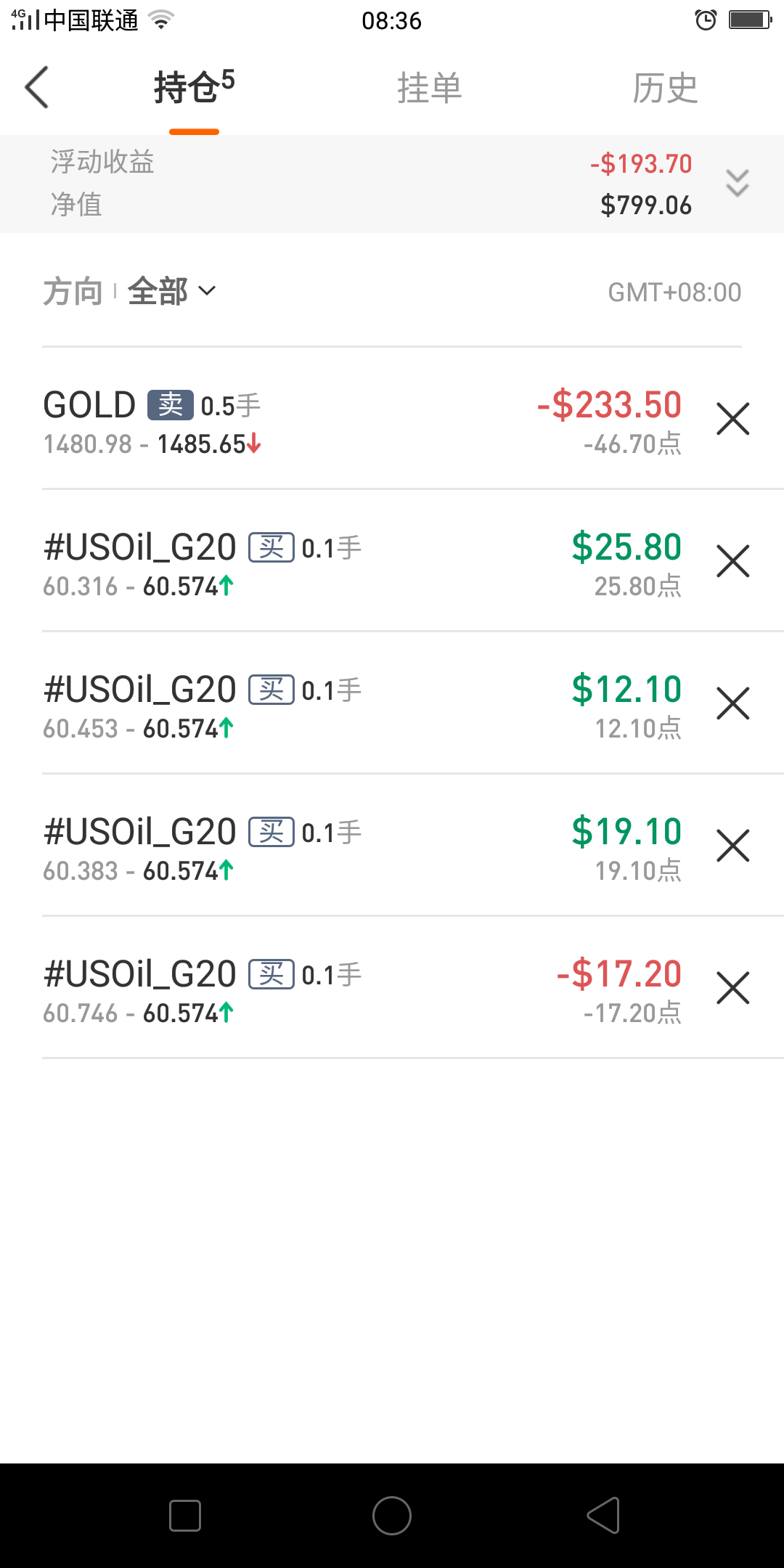784x1568 pixels.
Task: Expand the 浮动收益 account summary chevron
Action: (737, 184)
